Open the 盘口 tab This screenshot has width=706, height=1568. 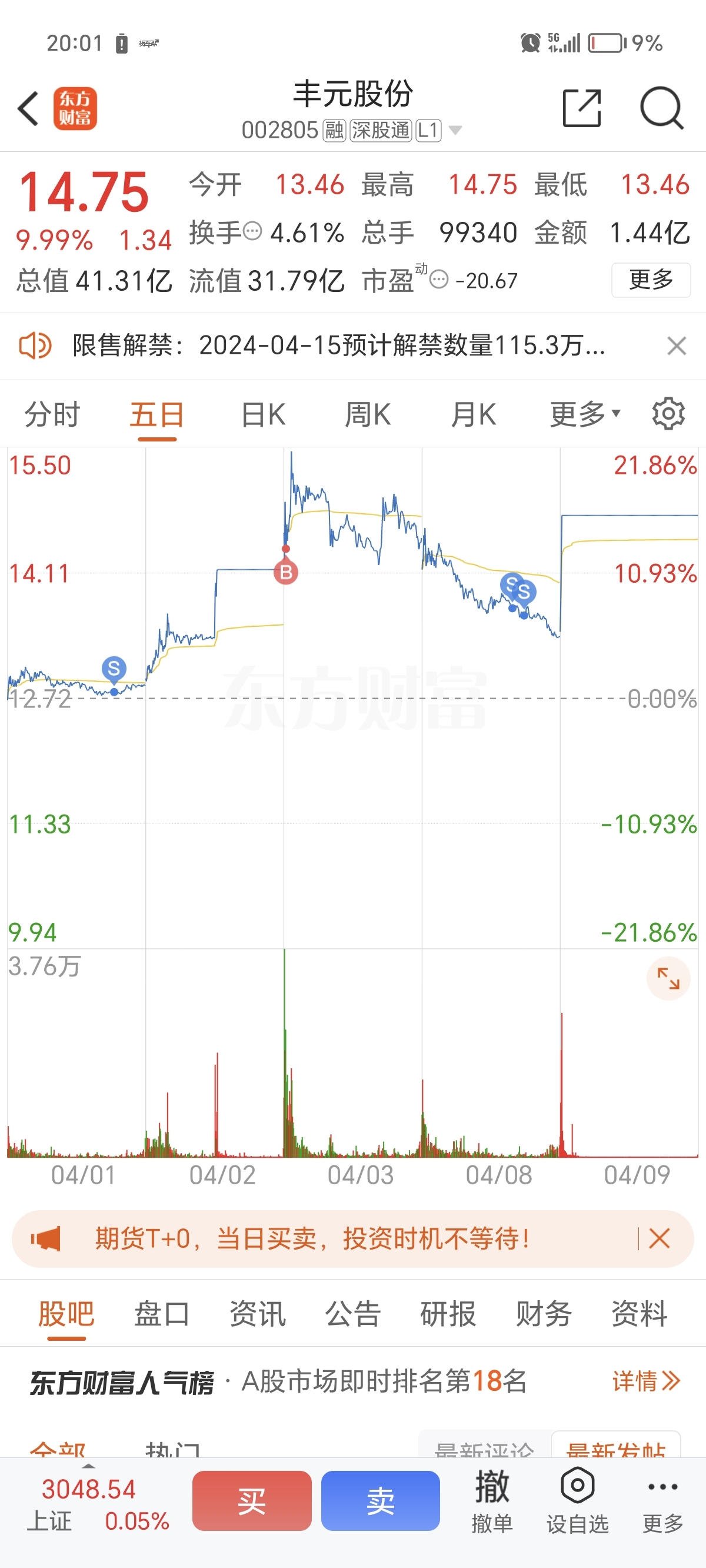click(161, 1313)
